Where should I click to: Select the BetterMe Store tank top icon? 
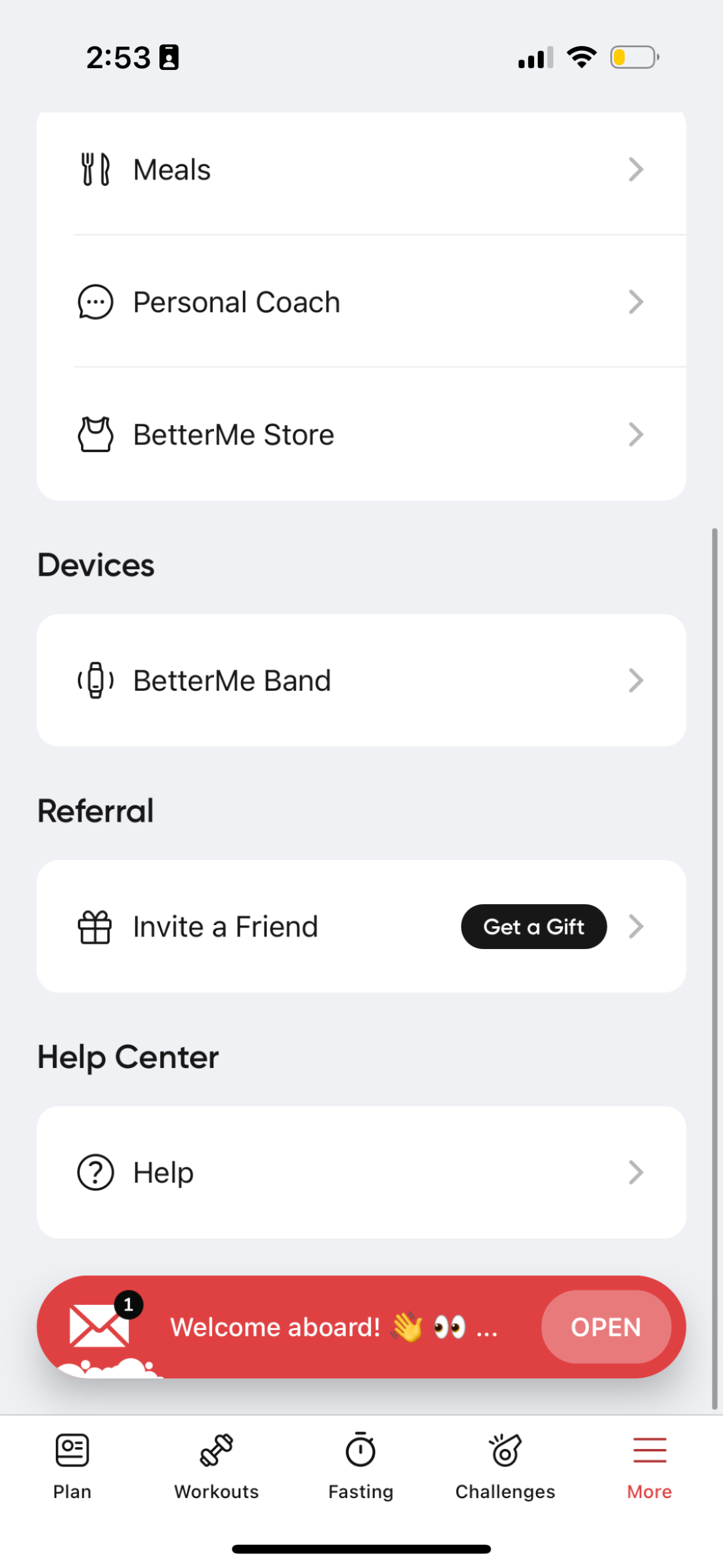[95, 434]
